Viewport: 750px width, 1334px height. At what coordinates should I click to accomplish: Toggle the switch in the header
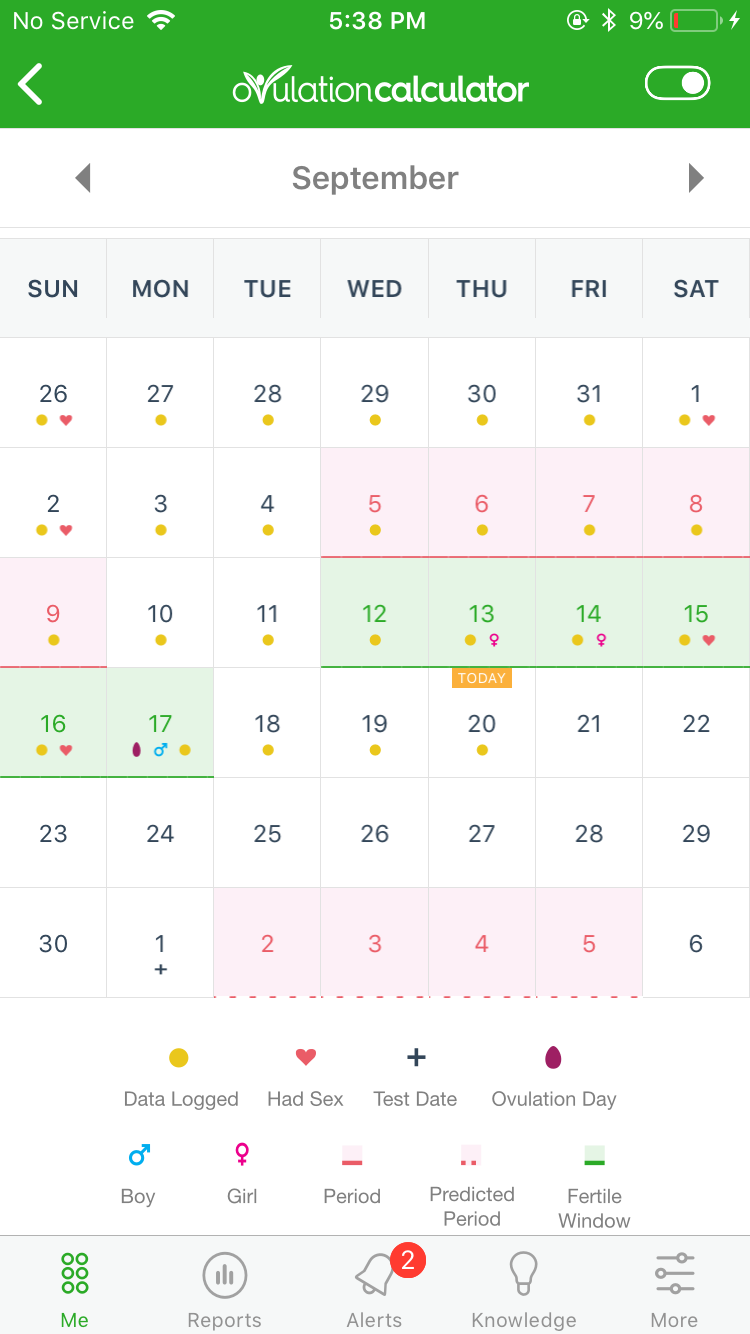click(x=678, y=84)
